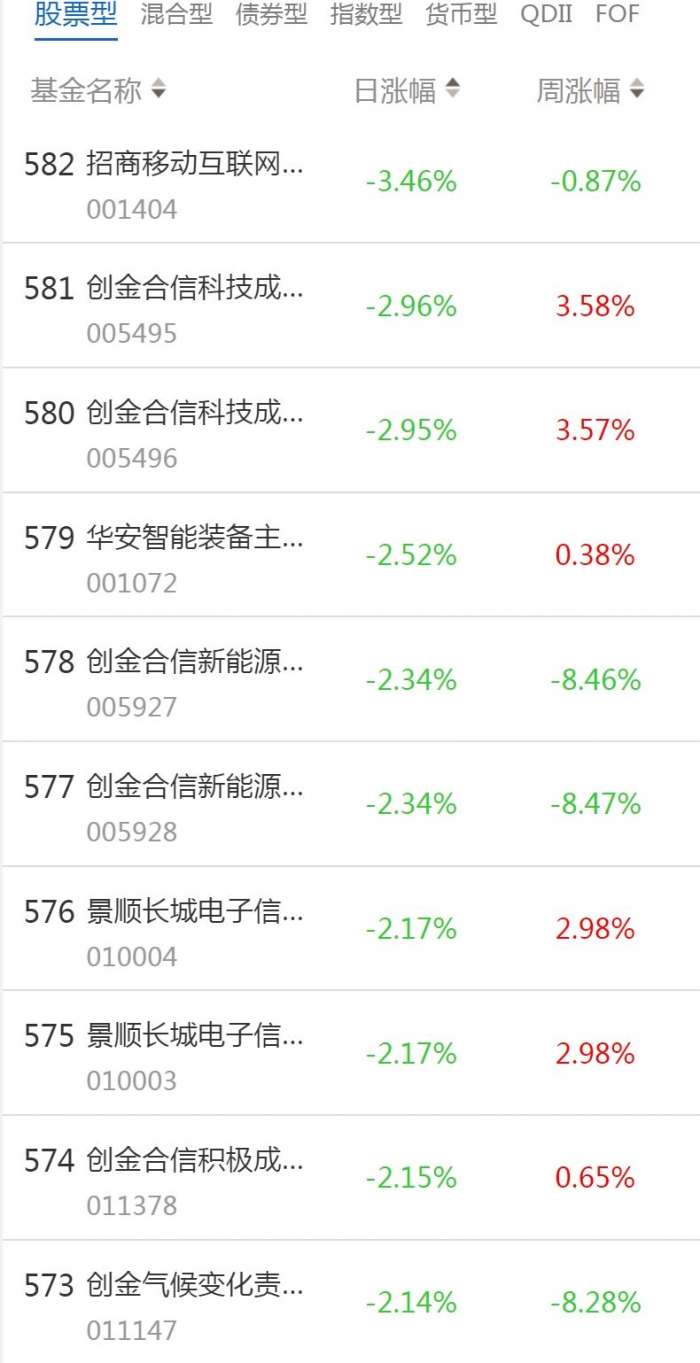Viewport: 700px width, 1363px height.
Task: Open 创金气候变化责 fund 011147
Action: [350, 1302]
